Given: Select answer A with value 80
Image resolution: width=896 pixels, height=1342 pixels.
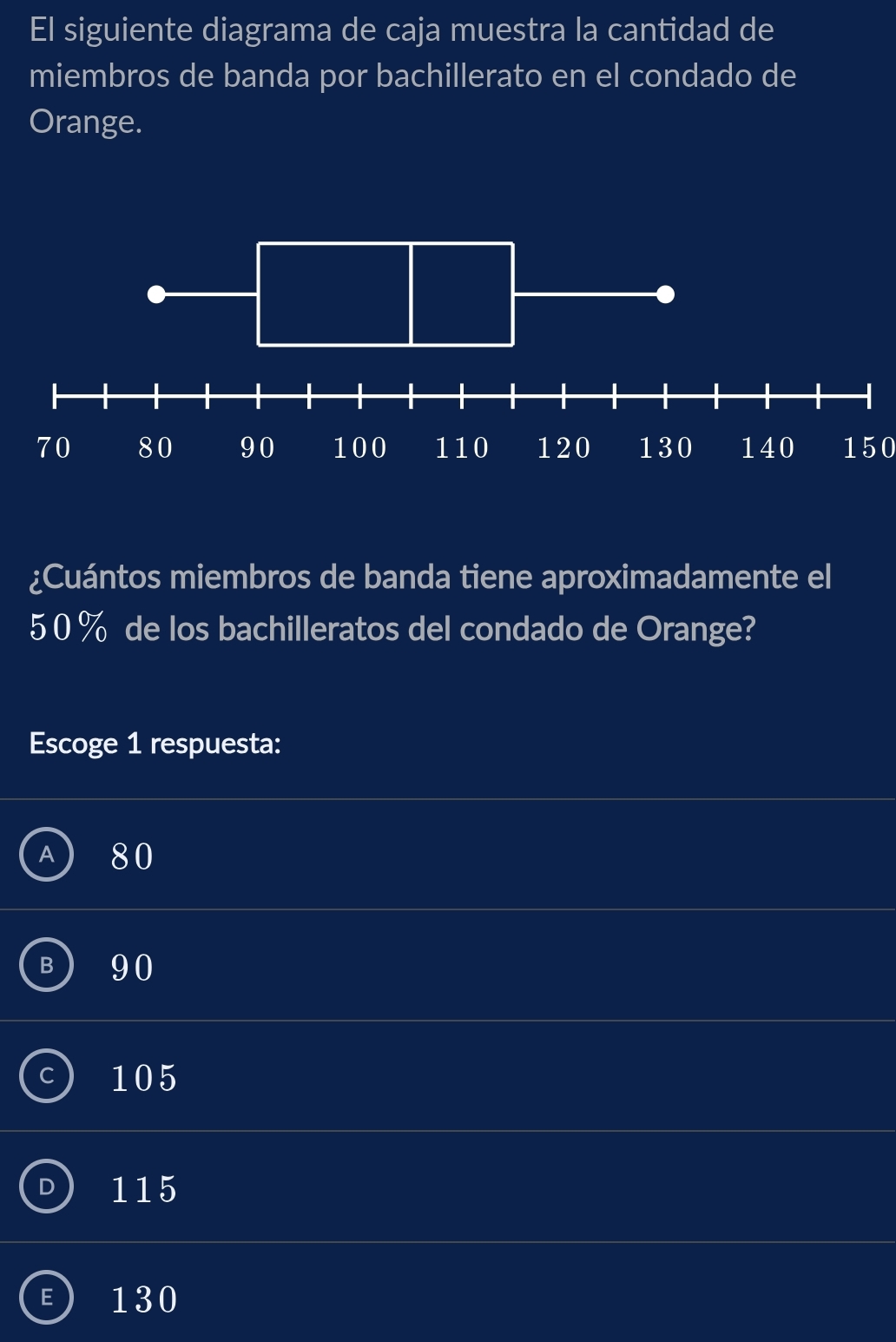Looking at the screenshot, I should click(x=447, y=855).
